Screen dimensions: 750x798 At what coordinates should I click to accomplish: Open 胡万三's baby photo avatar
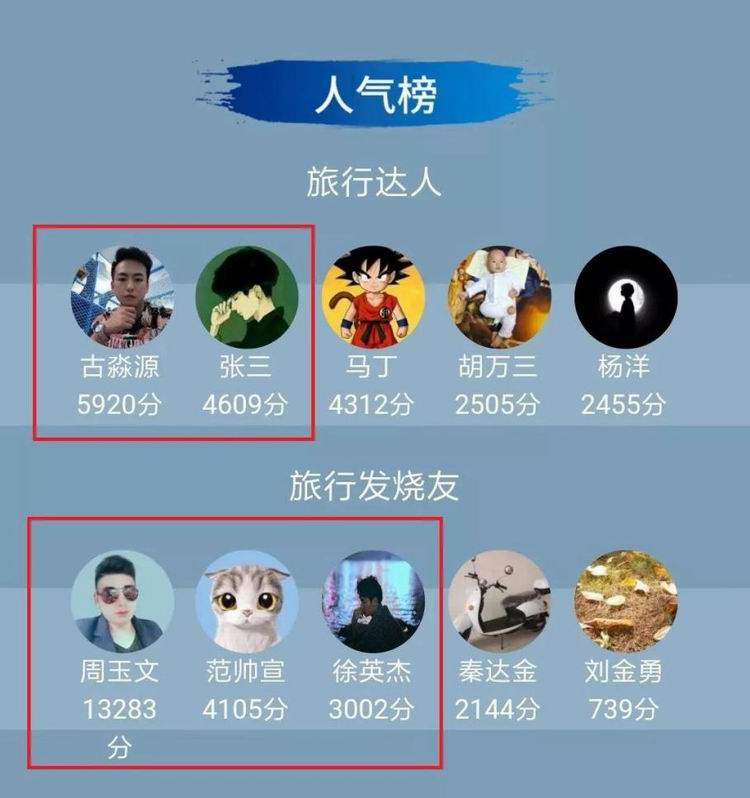(498, 297)
